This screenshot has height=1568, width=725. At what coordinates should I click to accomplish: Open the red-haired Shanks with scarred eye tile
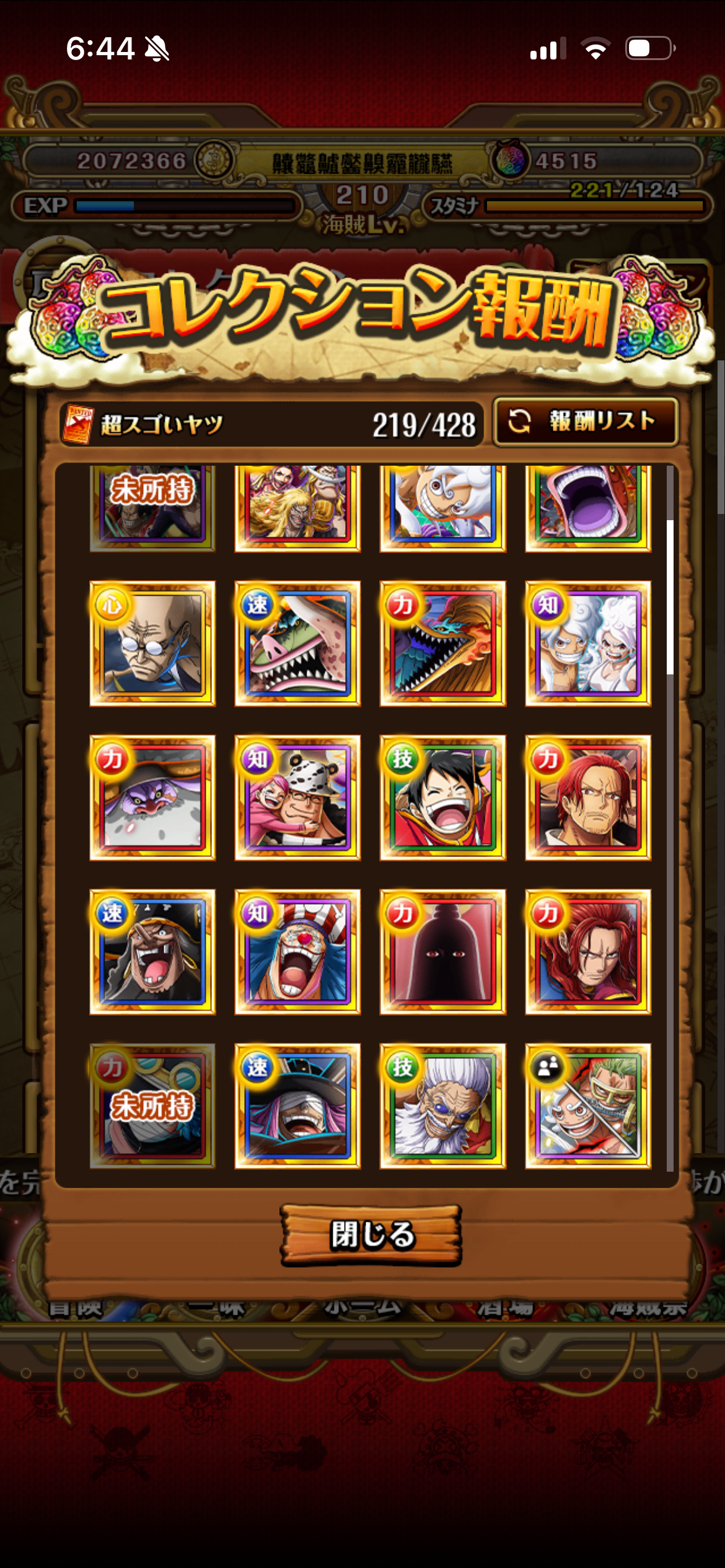click(588, 798)
